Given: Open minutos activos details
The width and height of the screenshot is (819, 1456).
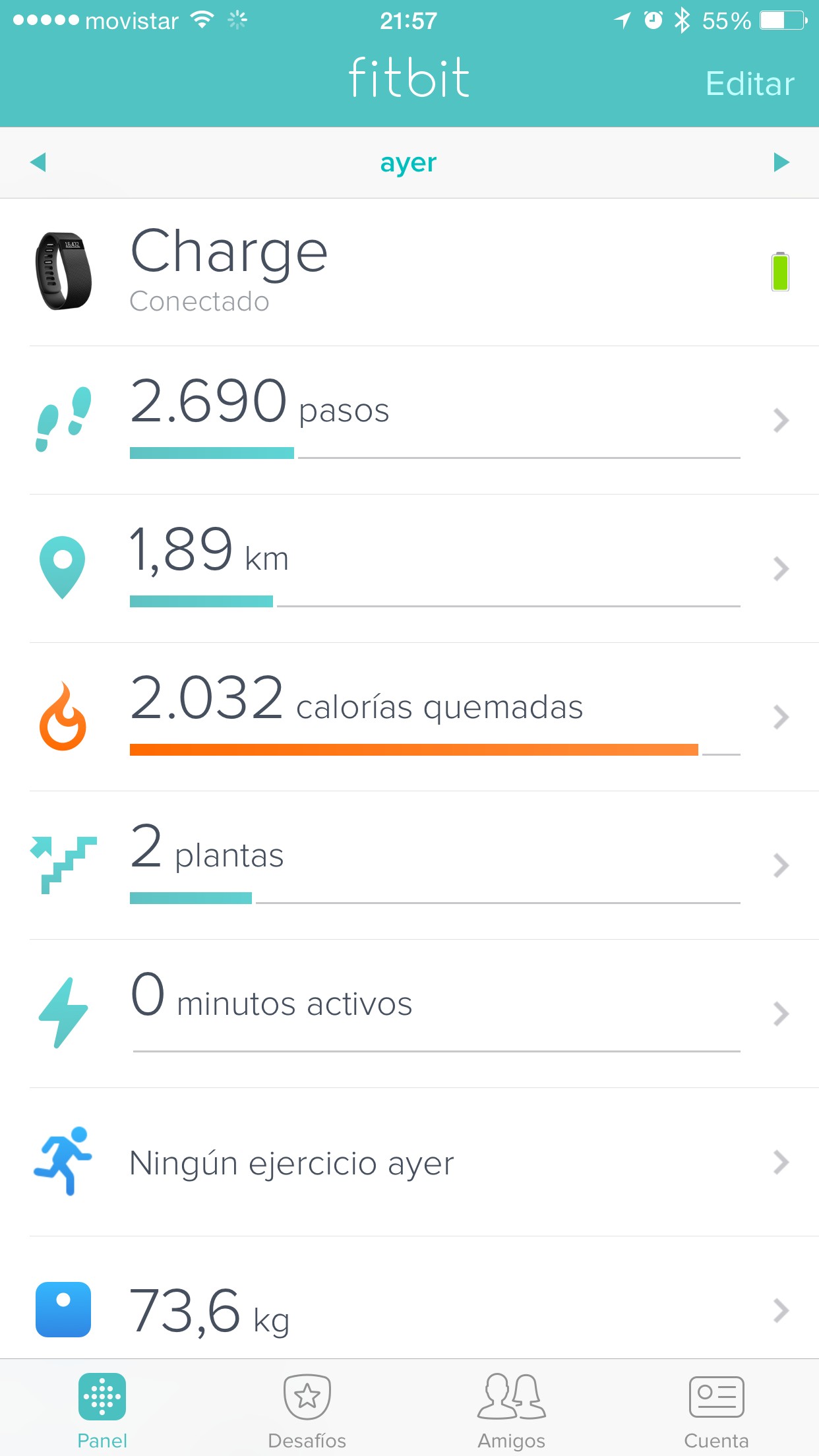Looking at the screenshot, I should [x=409, y=1014].
